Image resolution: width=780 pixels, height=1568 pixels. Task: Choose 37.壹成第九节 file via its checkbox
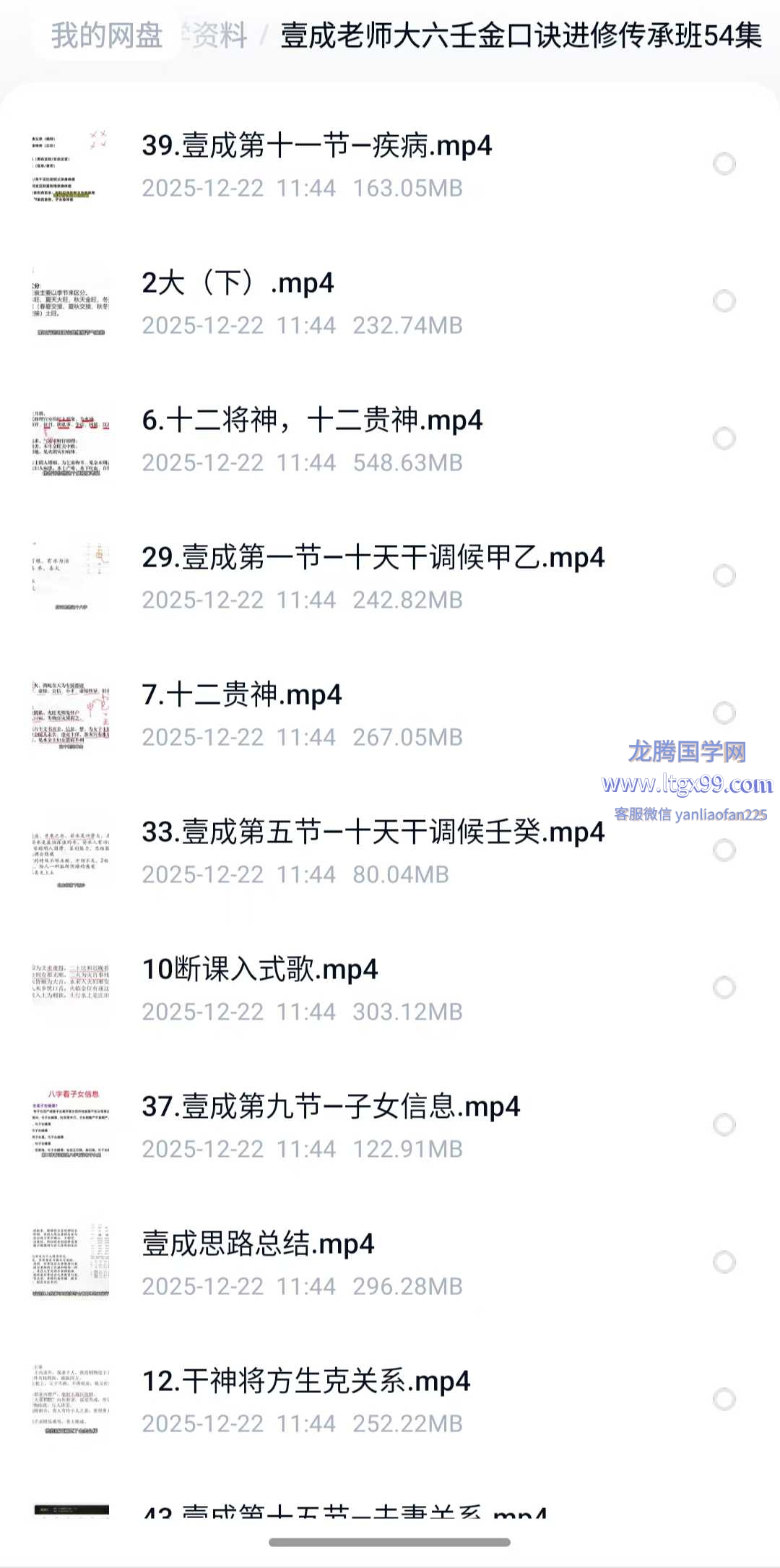click(724, 1124)
